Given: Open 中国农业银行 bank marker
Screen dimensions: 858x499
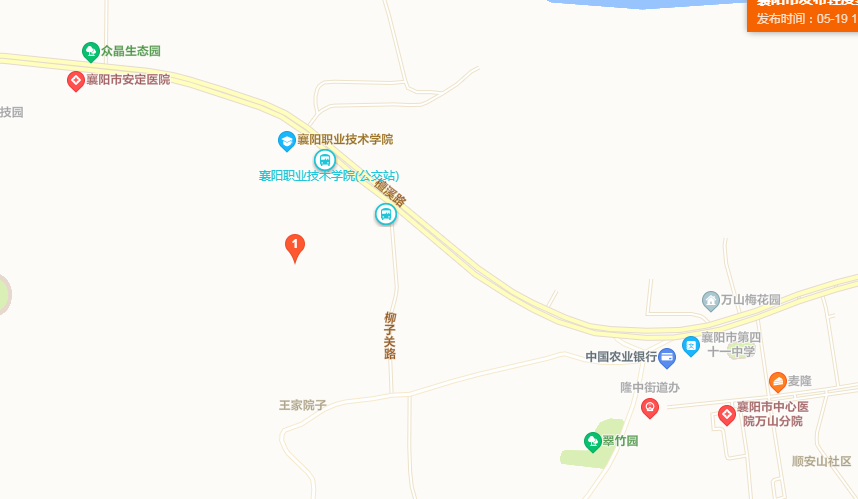Looking at the screenshot, I should [667, 357].
